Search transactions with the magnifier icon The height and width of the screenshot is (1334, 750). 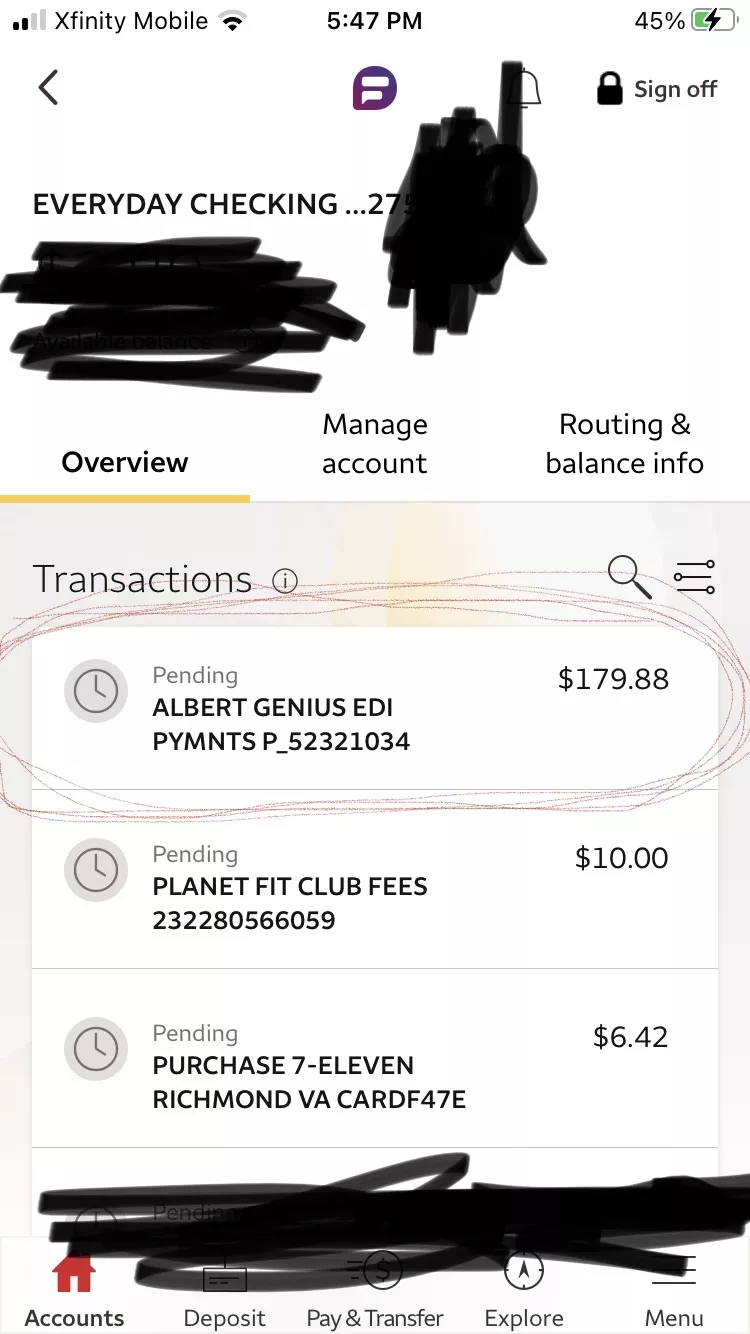click(x=629, y=577)
